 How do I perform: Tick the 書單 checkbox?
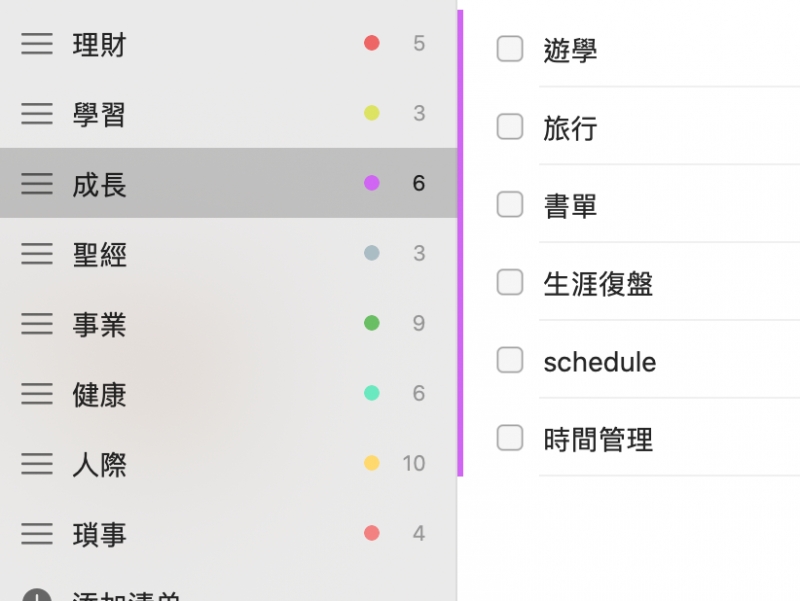click(510, 204)
